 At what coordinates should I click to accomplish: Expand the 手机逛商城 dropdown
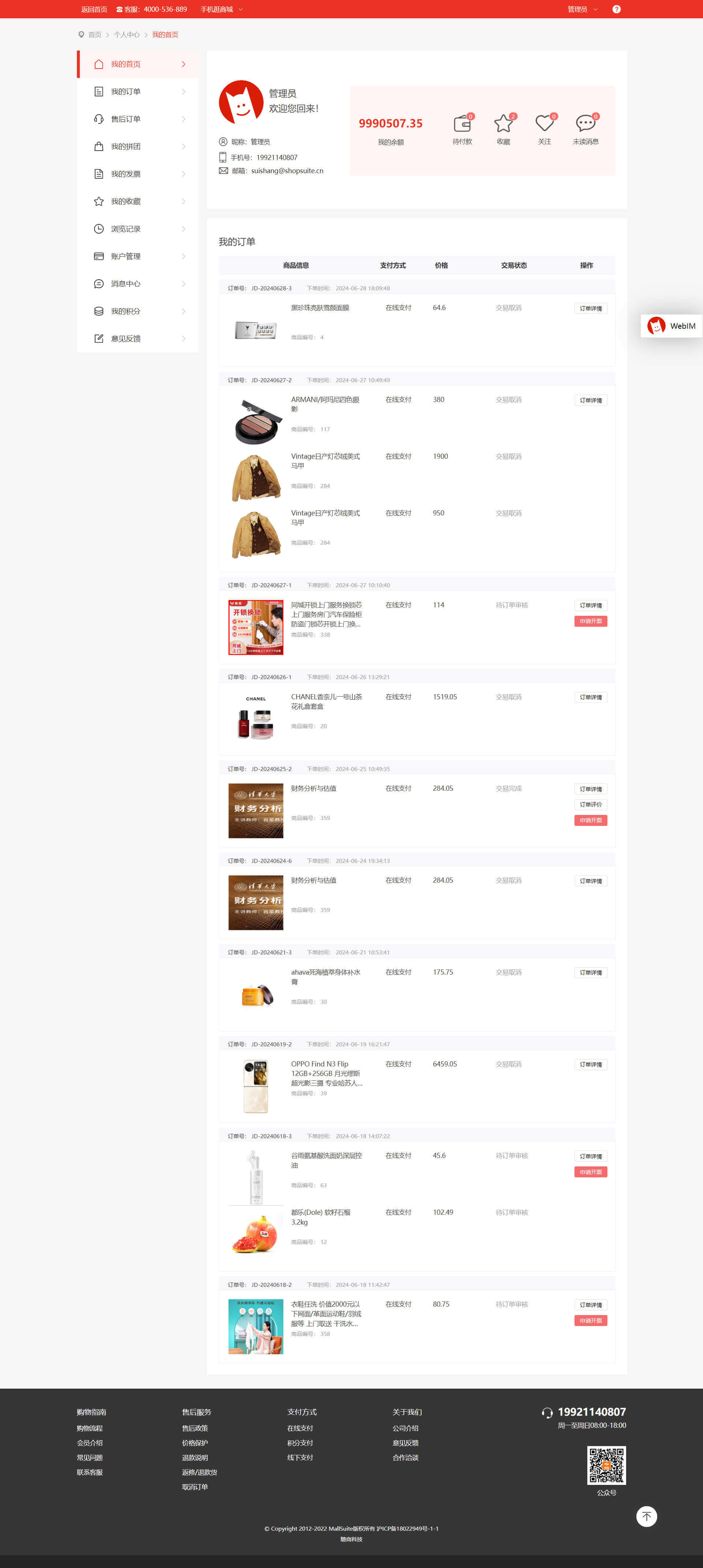coord(222,9)
